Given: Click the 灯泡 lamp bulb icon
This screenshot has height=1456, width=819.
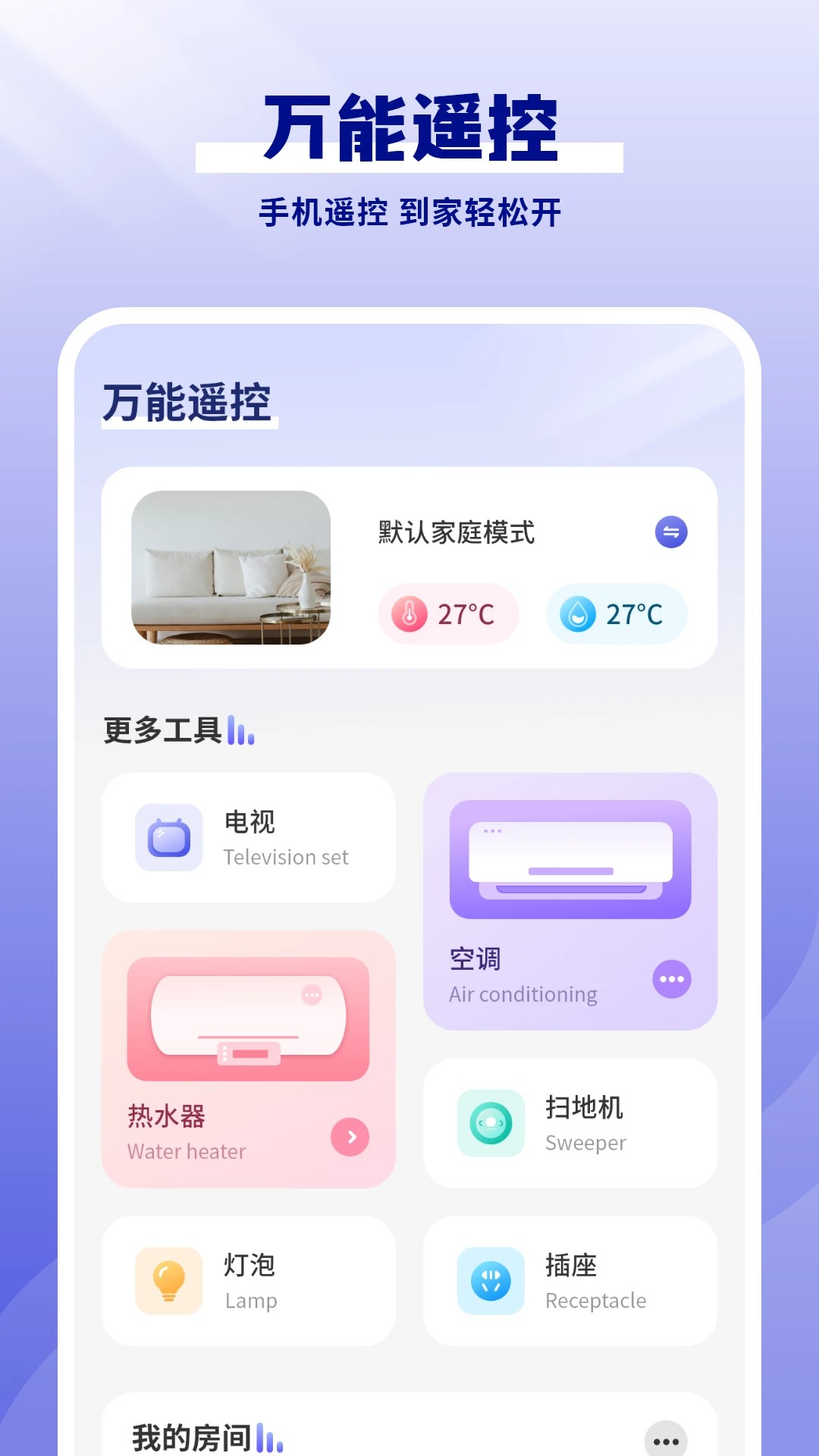Looking at the screenshot, I should [x=168, y=1281].
